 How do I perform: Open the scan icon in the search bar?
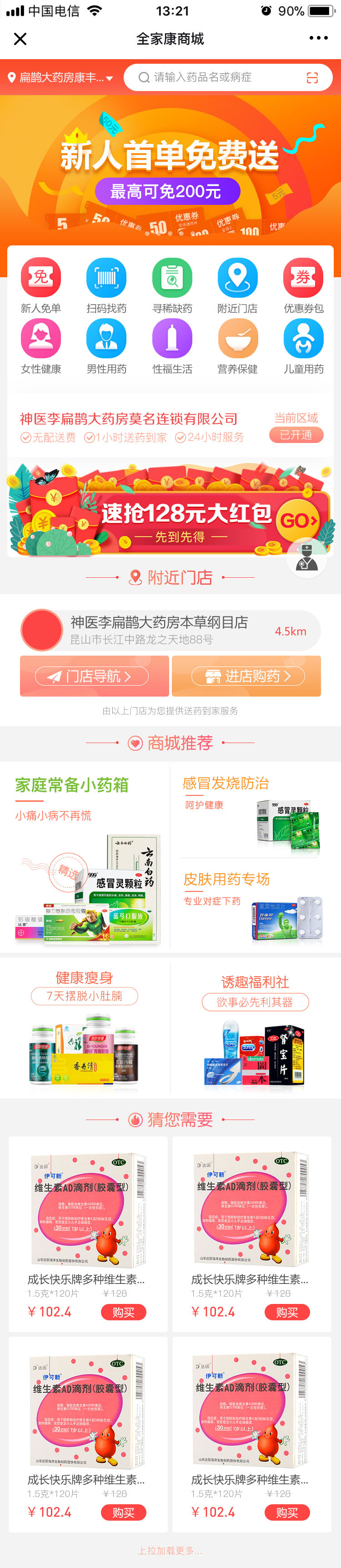tap(312, 77)
